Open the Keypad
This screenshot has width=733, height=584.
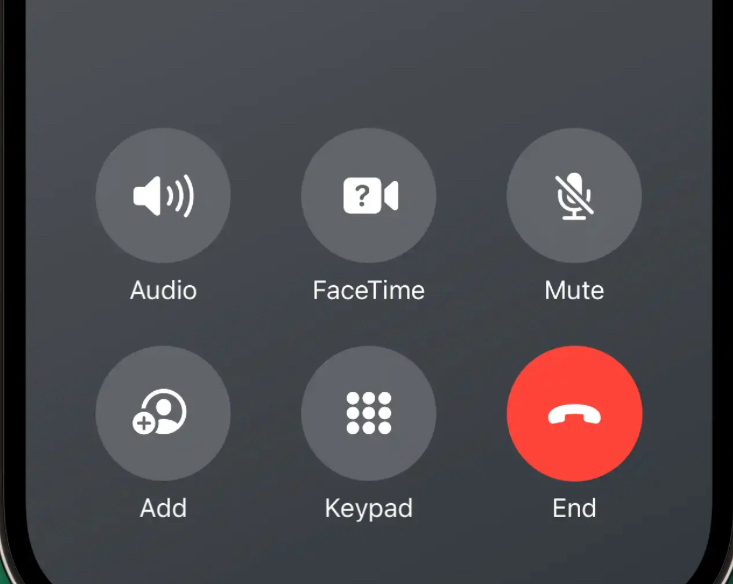click(x=369, y=413)
